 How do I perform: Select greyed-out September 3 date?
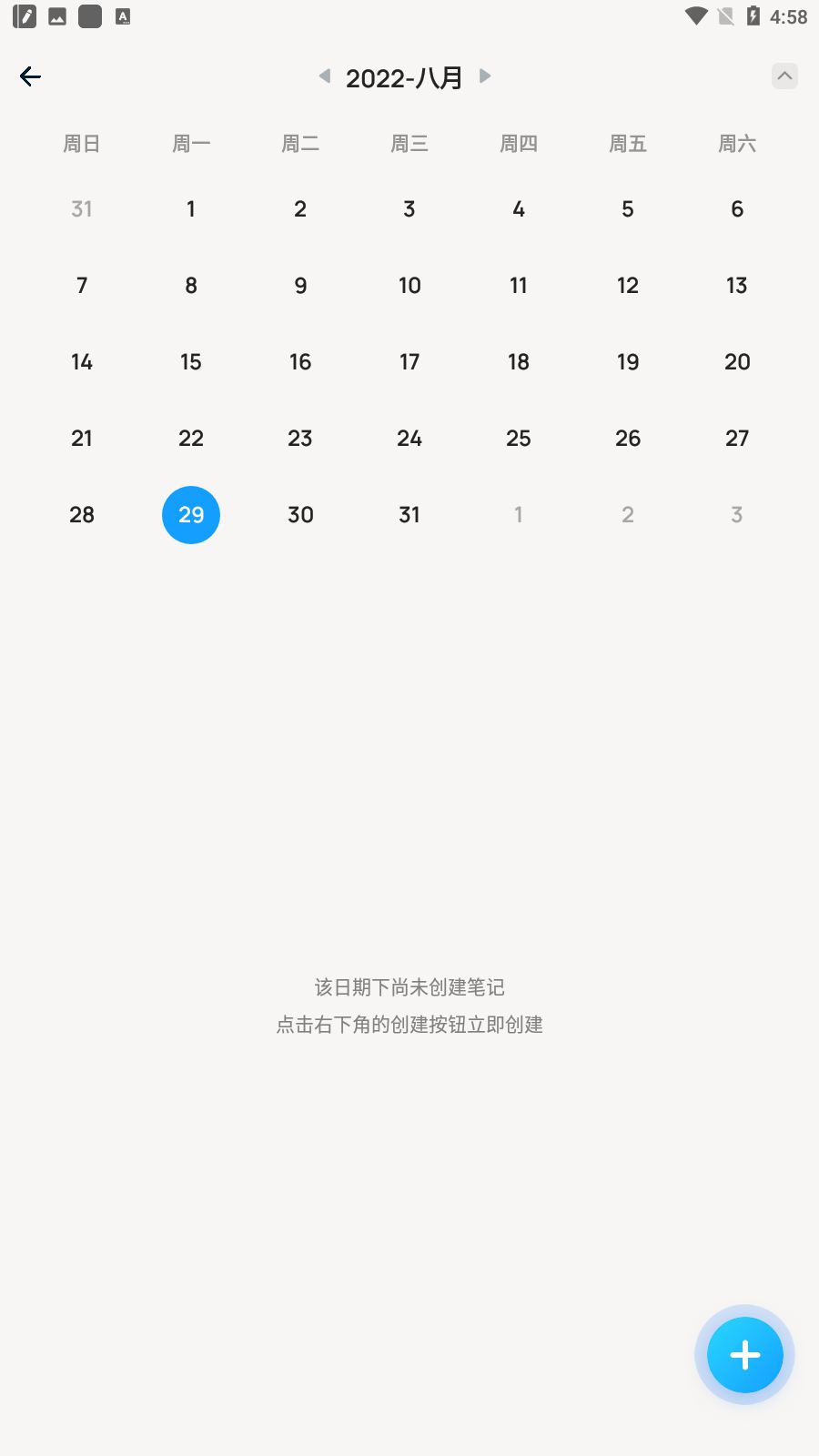[737, 515]
